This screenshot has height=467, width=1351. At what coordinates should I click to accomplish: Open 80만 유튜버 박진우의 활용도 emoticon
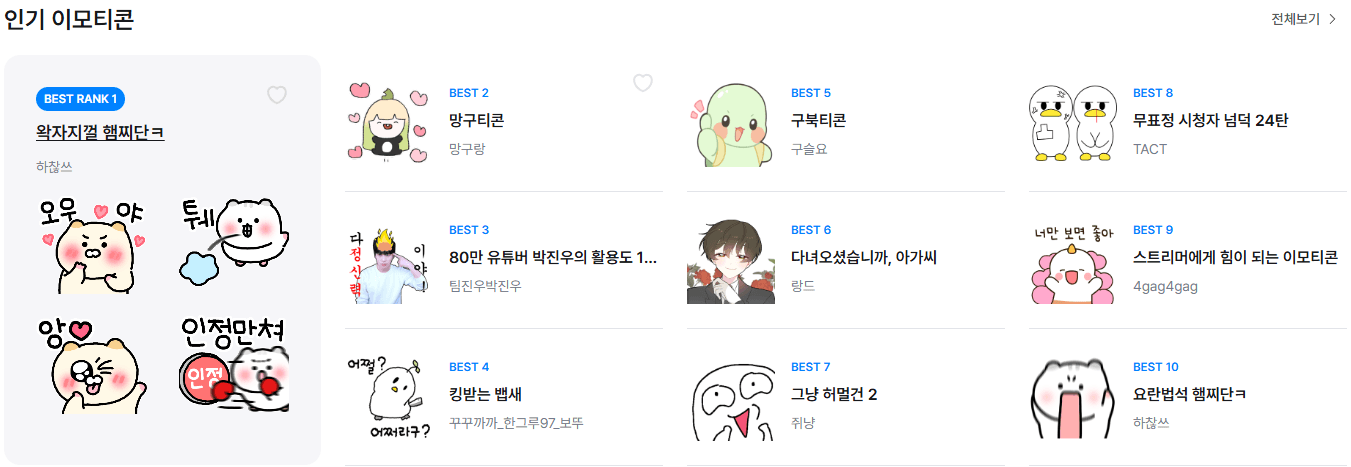(x=552, y=258)
